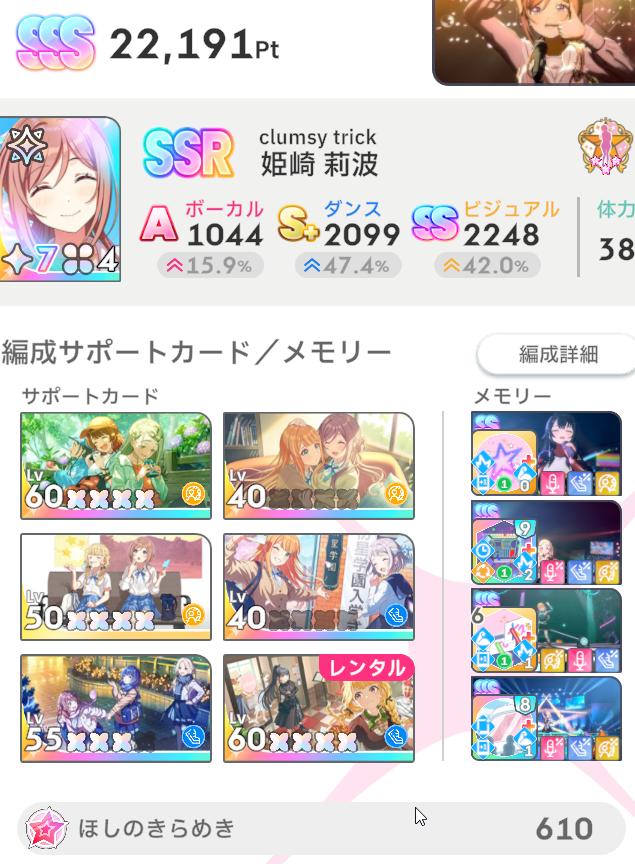Open the first memory card
The height and width of the screenshot is (864, 635).
click(546, 453)
